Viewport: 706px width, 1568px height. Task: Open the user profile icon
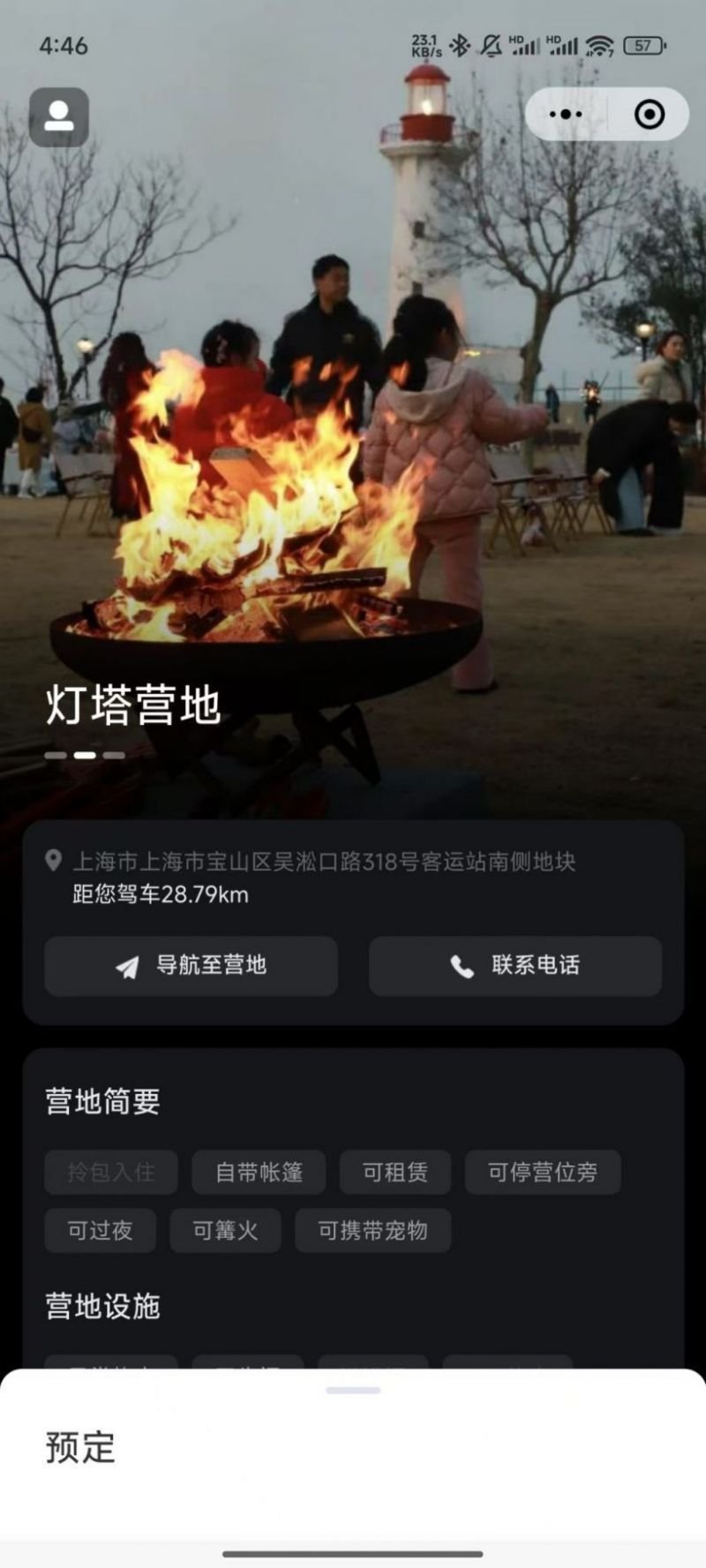pos(58,117)
